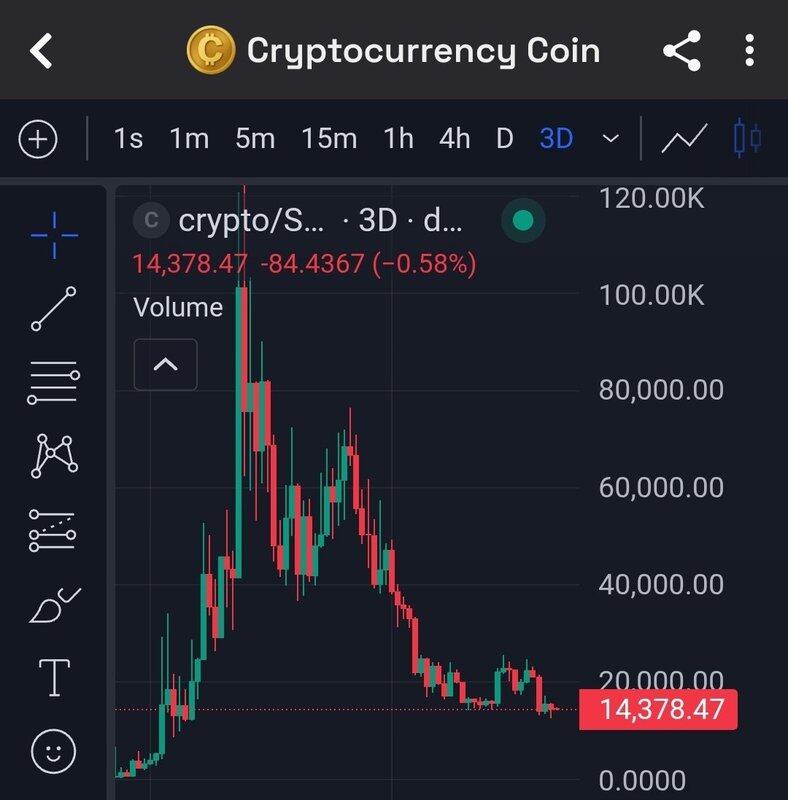The image size is (788, 800).
Task: Select the 1m timeframe
Action: pyautogui.click(x=189, y=139)
